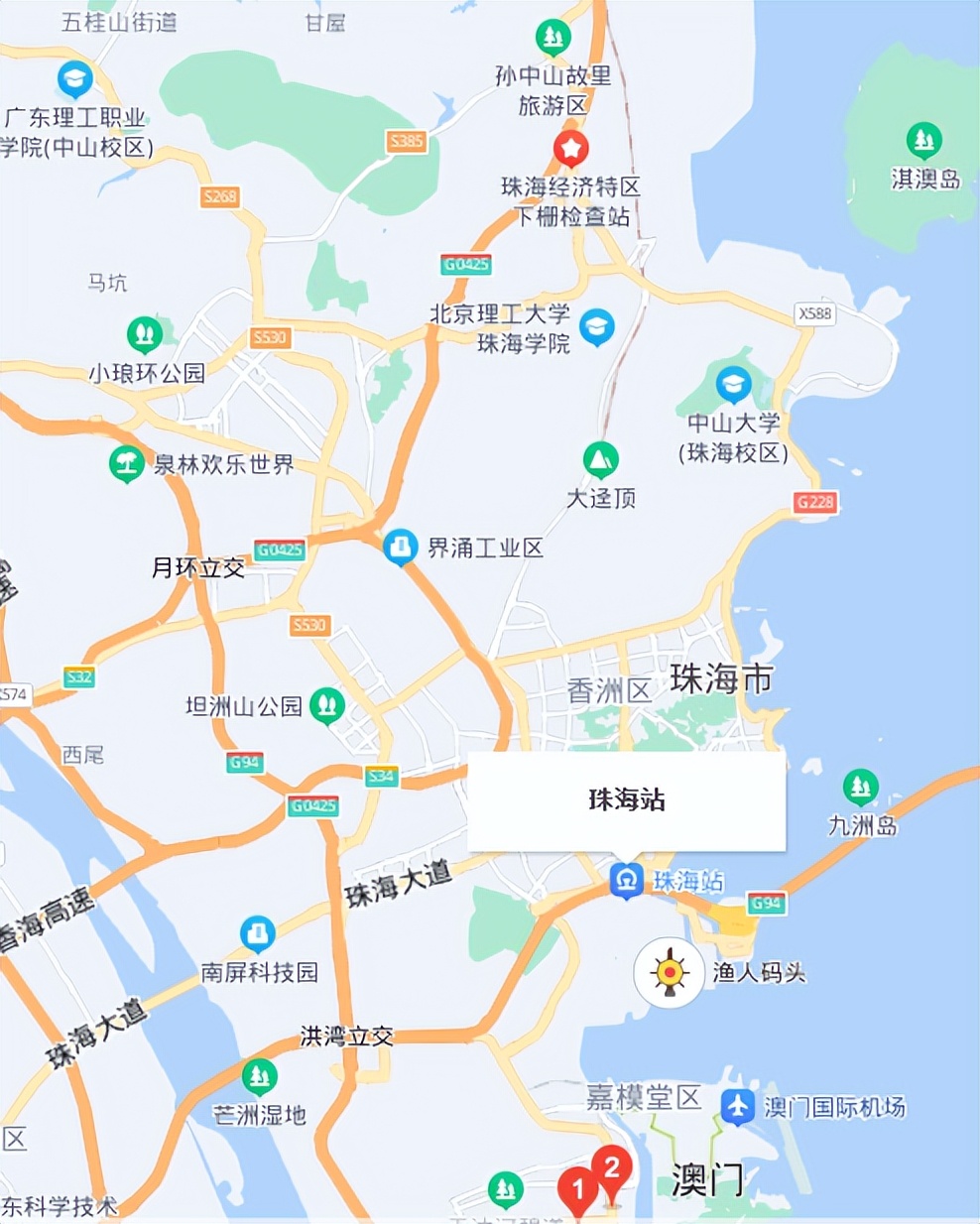The height and width of the screenshot is (1224, 980).
Task: Select the park icon for 小琅环公园
Action: [x=145, y=334]
